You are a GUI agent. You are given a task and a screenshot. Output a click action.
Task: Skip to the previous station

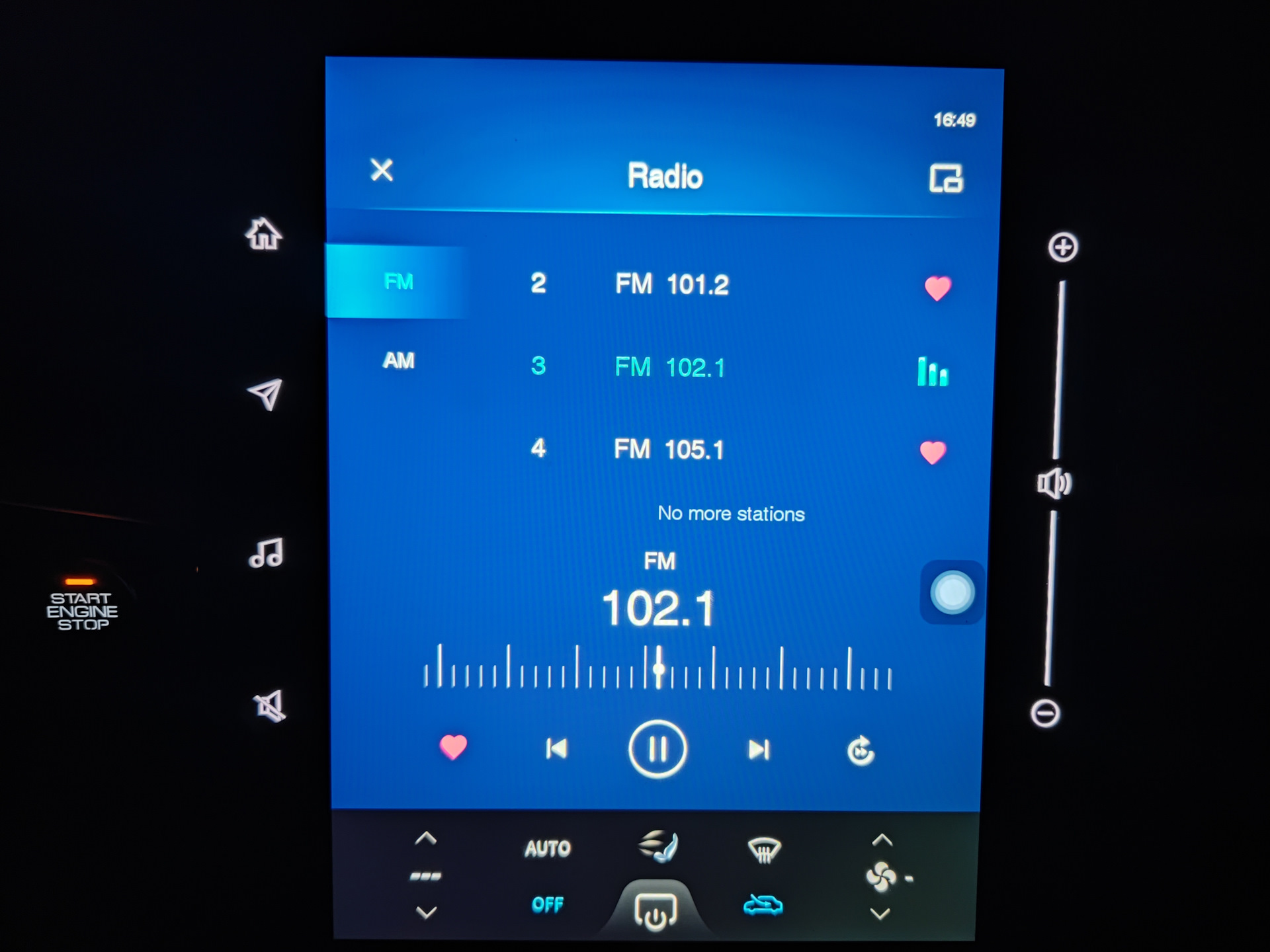coord(556,749)
